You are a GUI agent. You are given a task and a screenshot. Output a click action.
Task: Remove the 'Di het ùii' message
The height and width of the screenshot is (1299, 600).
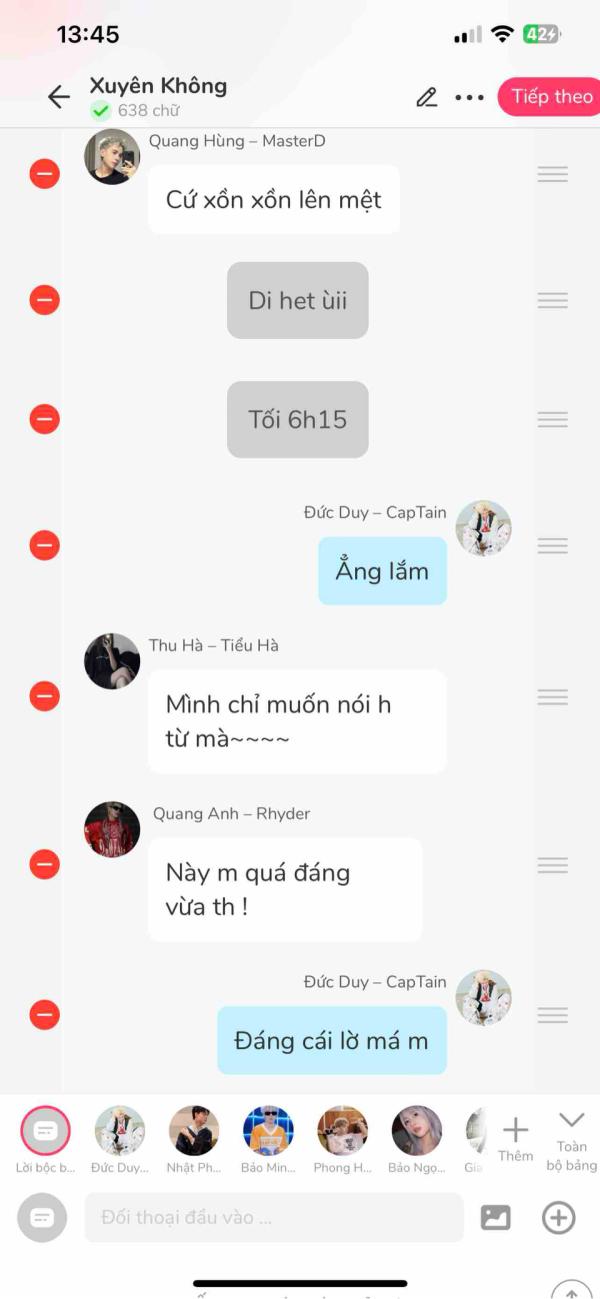coord(44,300)
